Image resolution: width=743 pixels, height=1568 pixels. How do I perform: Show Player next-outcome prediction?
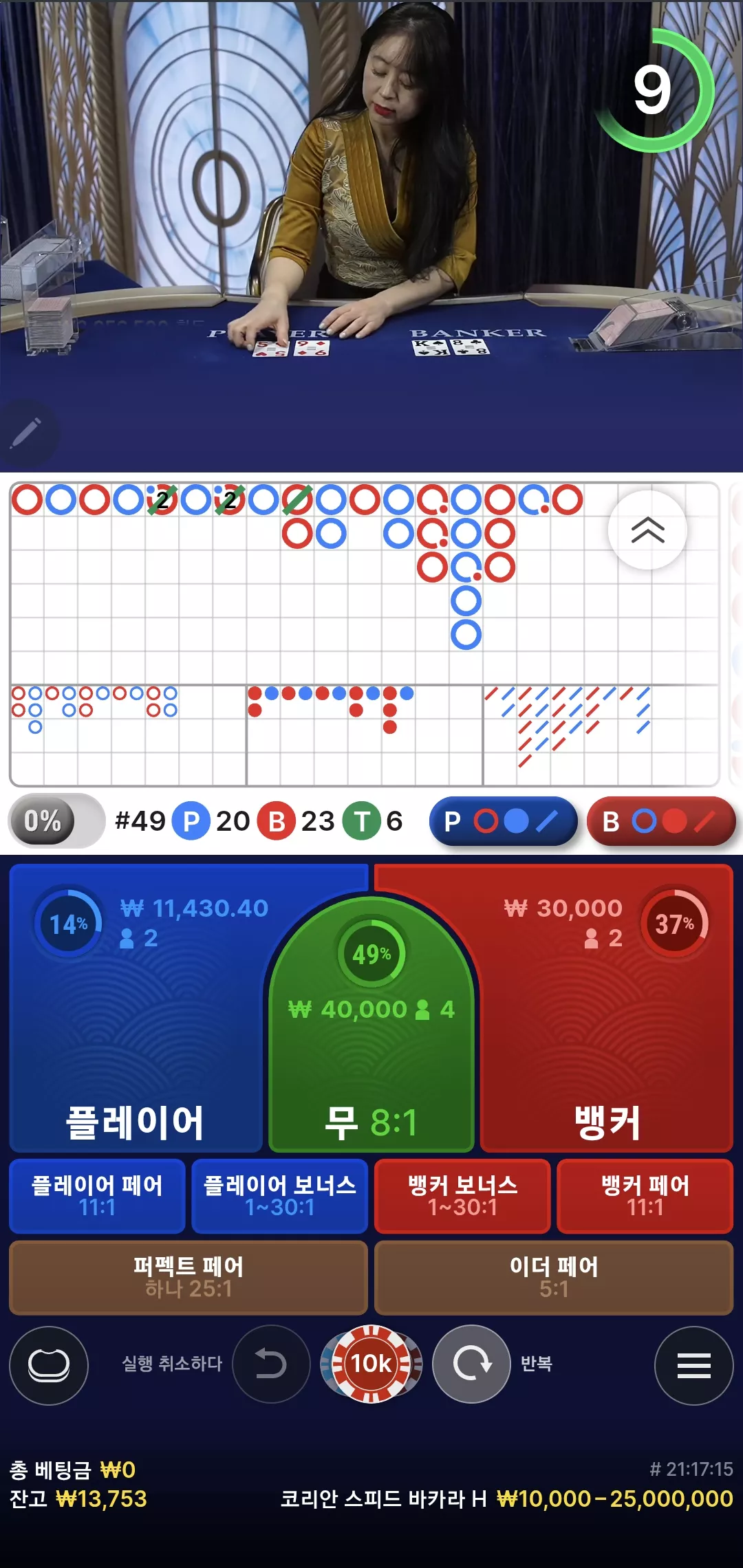503,821
